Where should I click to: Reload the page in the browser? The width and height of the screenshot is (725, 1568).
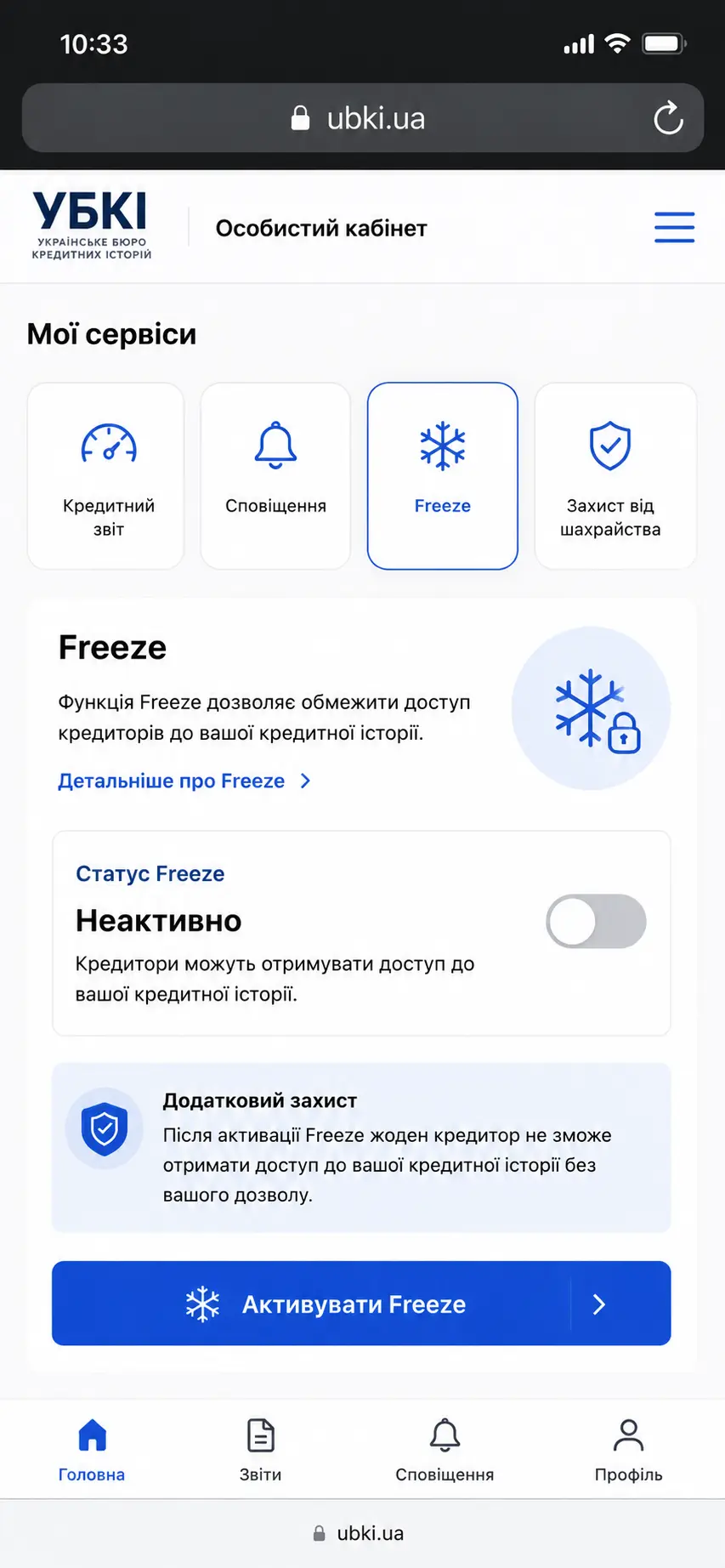pyautogui.click(x=668, y=118)
